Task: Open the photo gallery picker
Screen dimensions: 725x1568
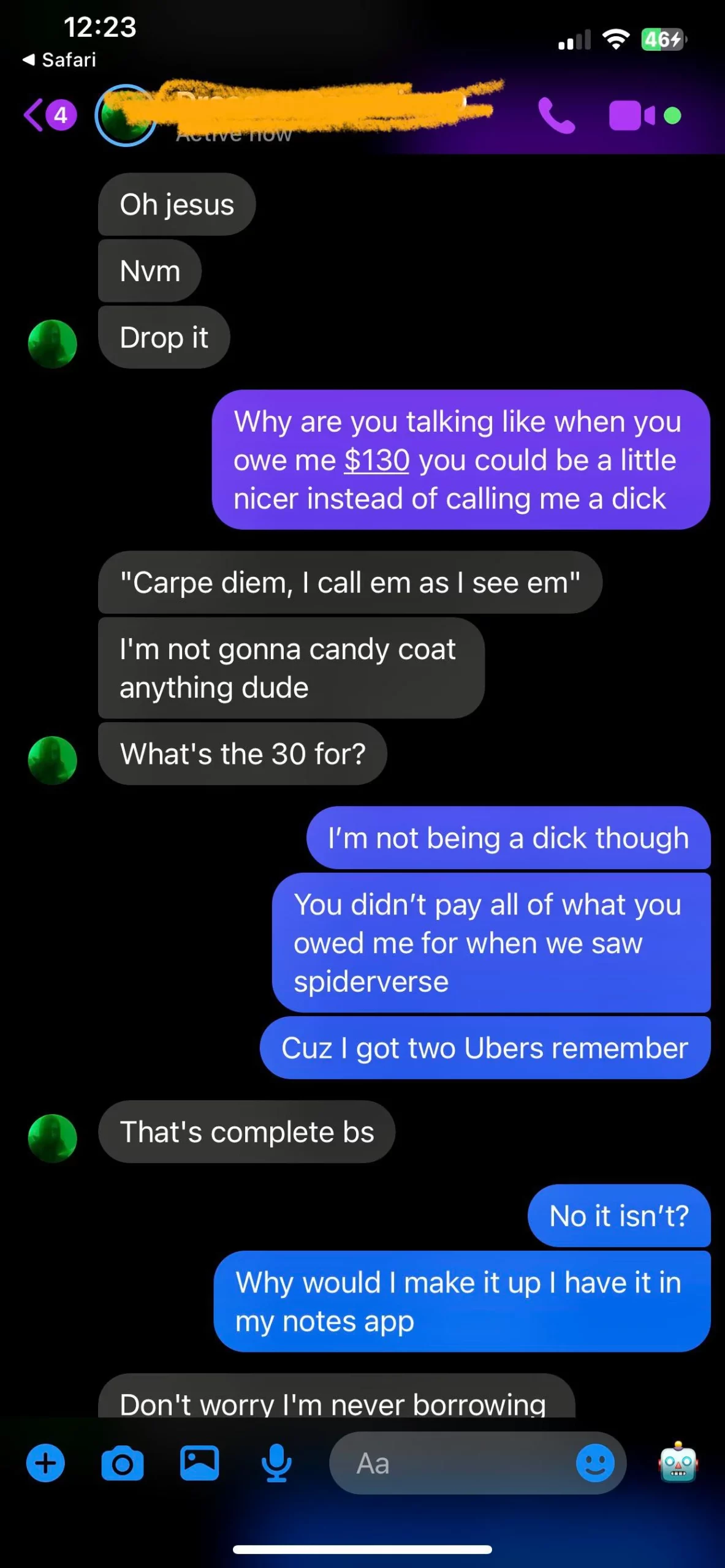Action: (200, 1463)
